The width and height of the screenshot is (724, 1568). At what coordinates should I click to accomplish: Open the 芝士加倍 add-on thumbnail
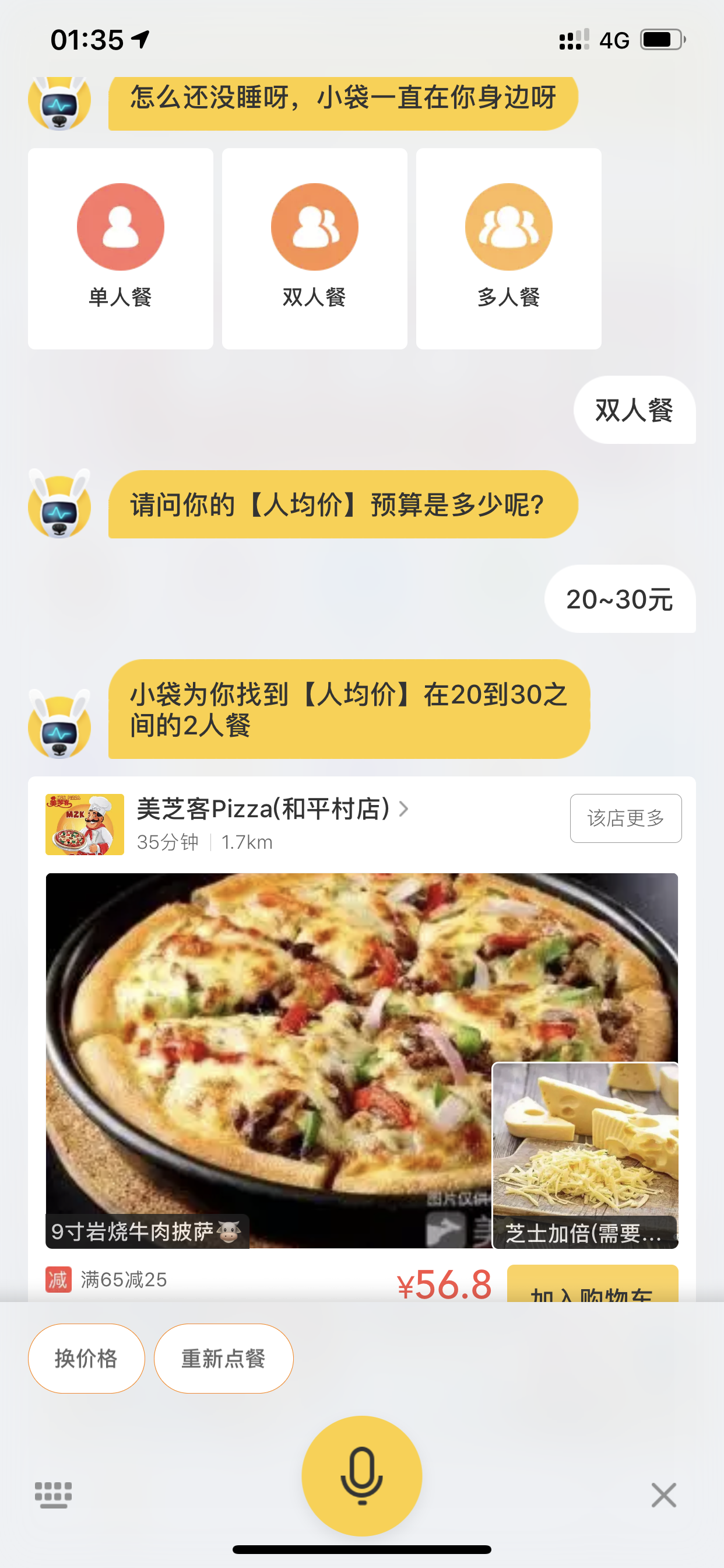tap(585, 1154)
